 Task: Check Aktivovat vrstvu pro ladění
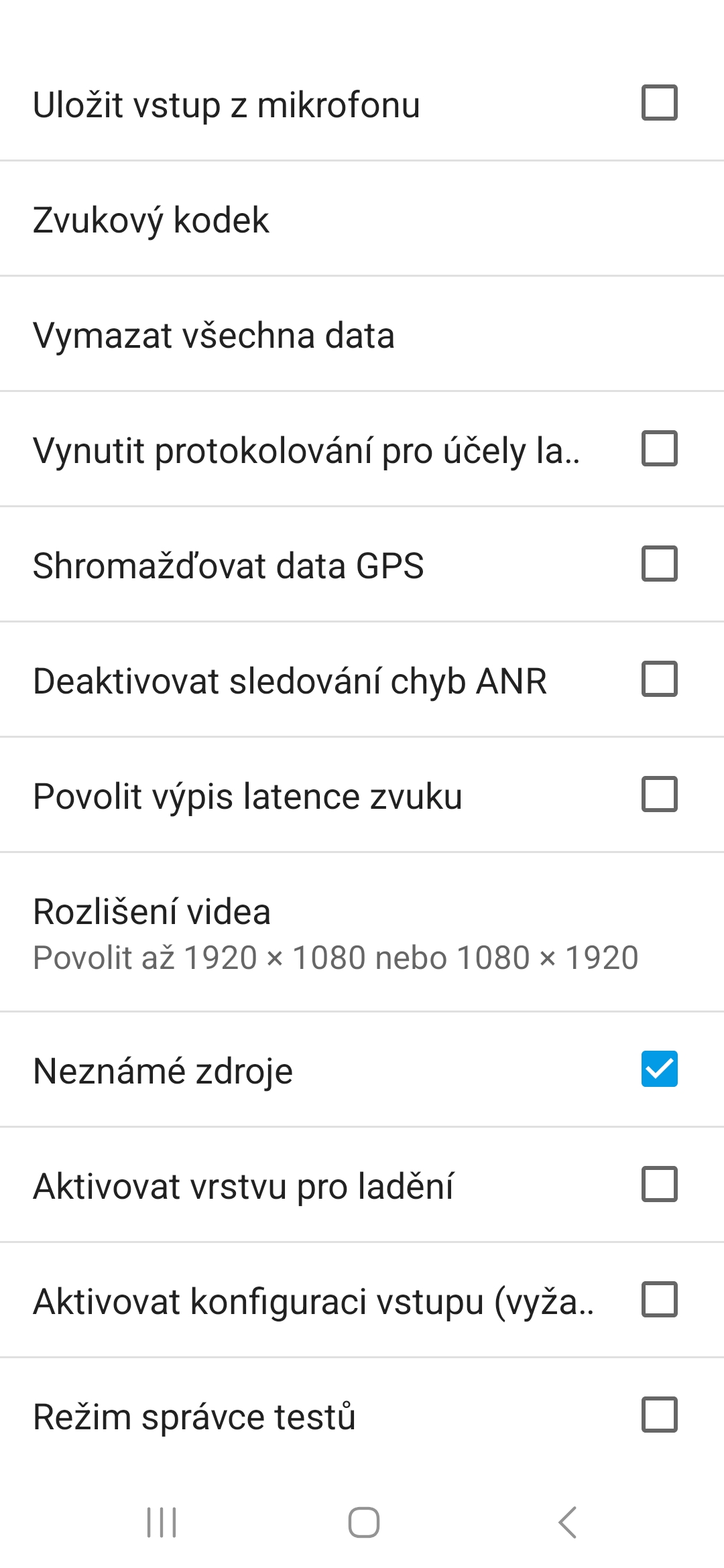pyautogui.click(x=659, y=1185)
